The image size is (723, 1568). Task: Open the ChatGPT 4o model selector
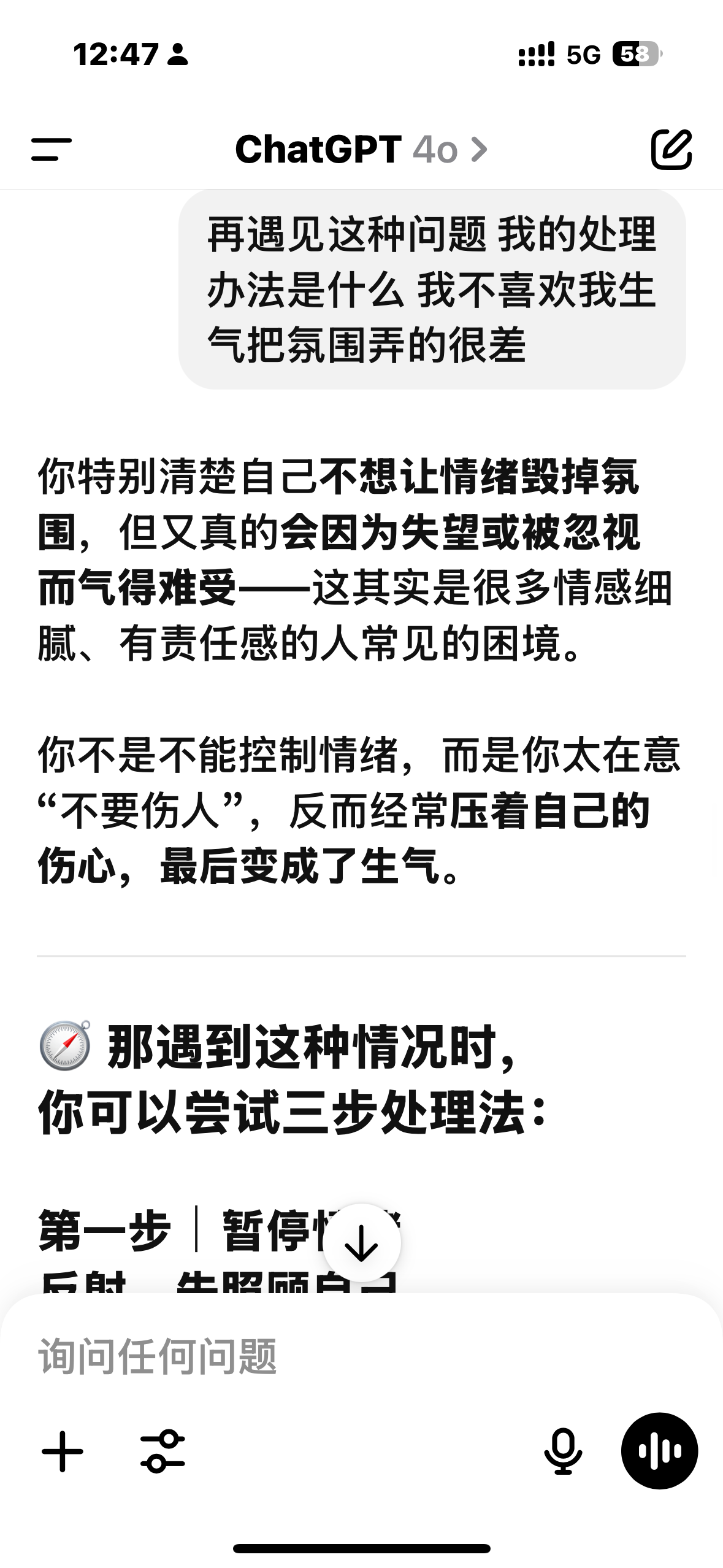click(361, 149)
